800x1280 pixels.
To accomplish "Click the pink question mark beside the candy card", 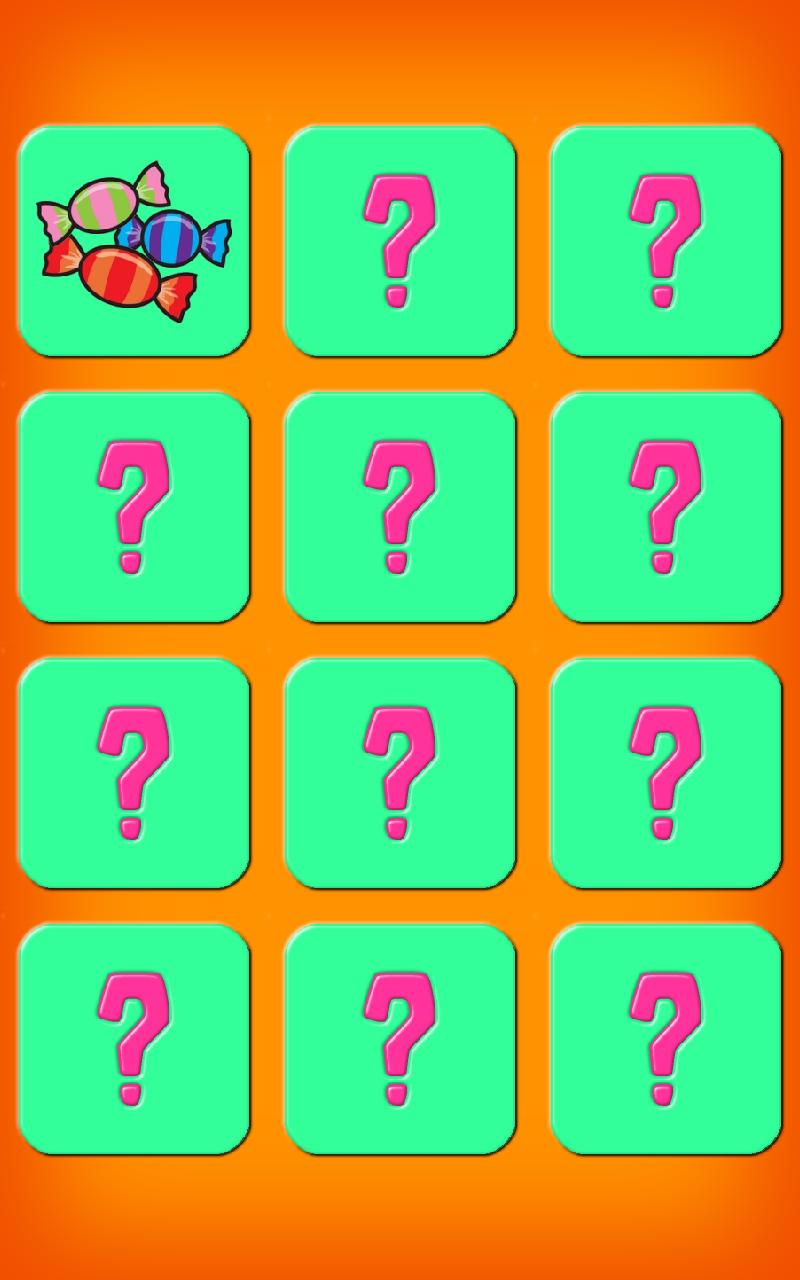I will (400, 240).
